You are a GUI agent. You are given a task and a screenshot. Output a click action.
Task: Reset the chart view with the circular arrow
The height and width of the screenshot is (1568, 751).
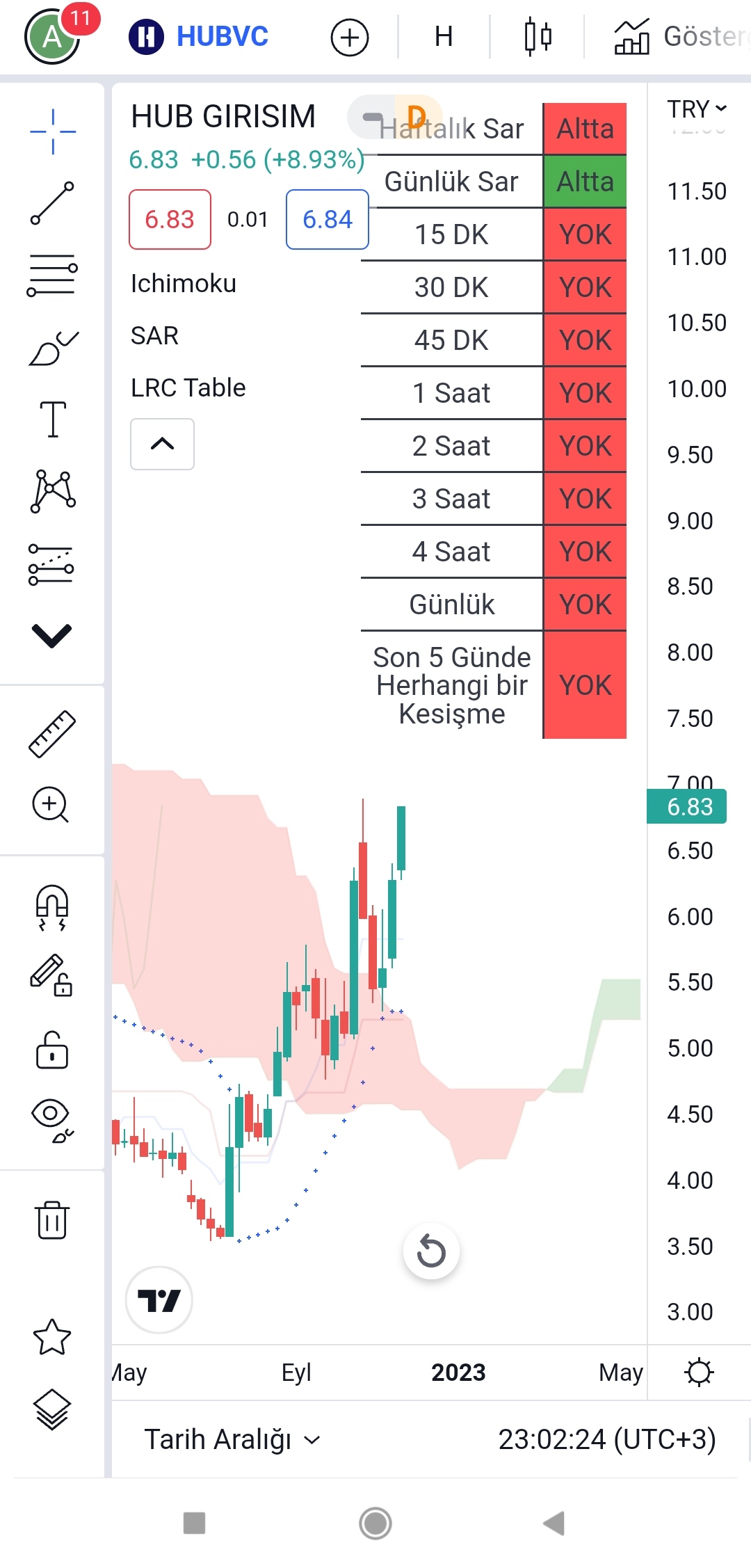(x=431, y=1251)
